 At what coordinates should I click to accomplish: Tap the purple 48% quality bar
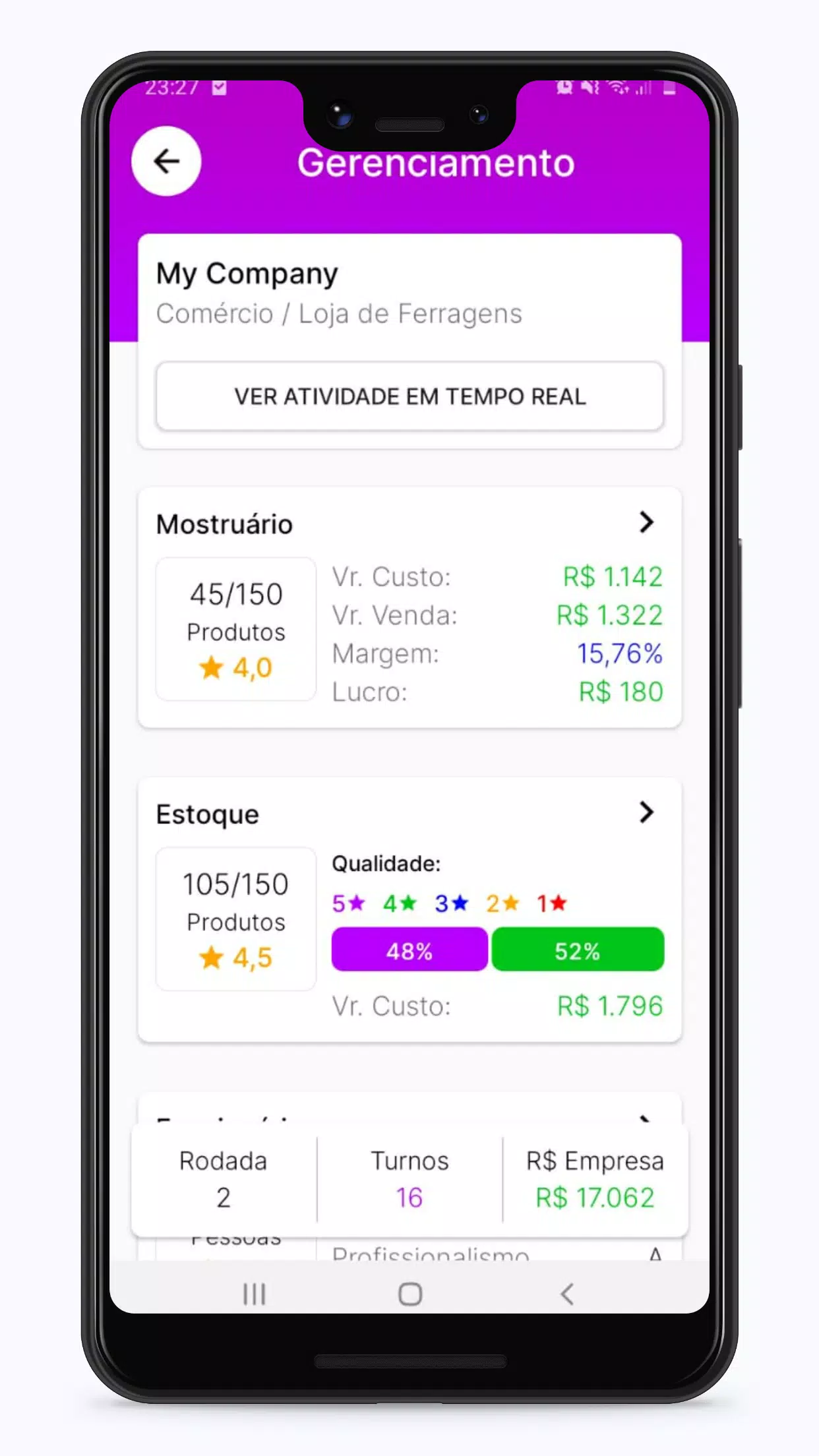coord(409,950)
